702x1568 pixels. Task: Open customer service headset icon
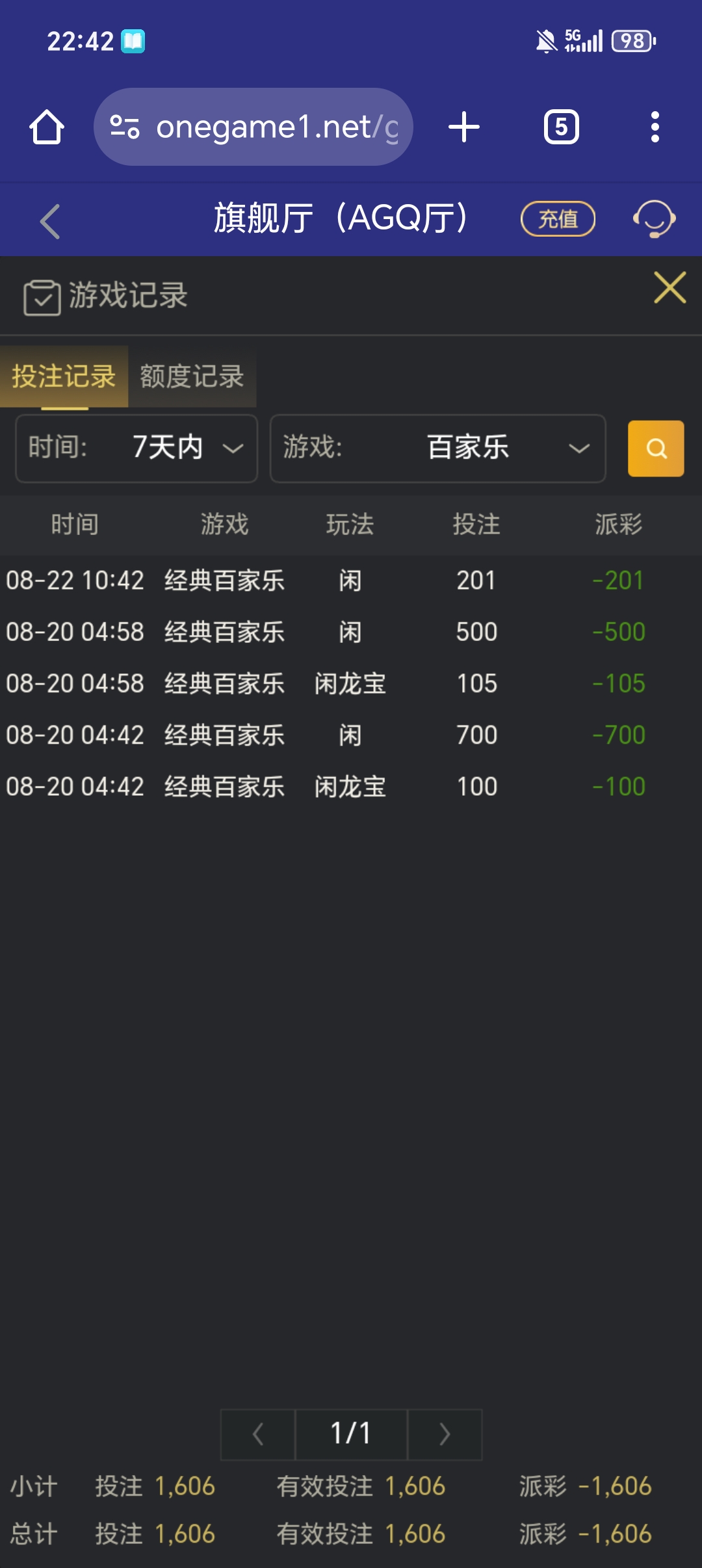click(654, 219)
